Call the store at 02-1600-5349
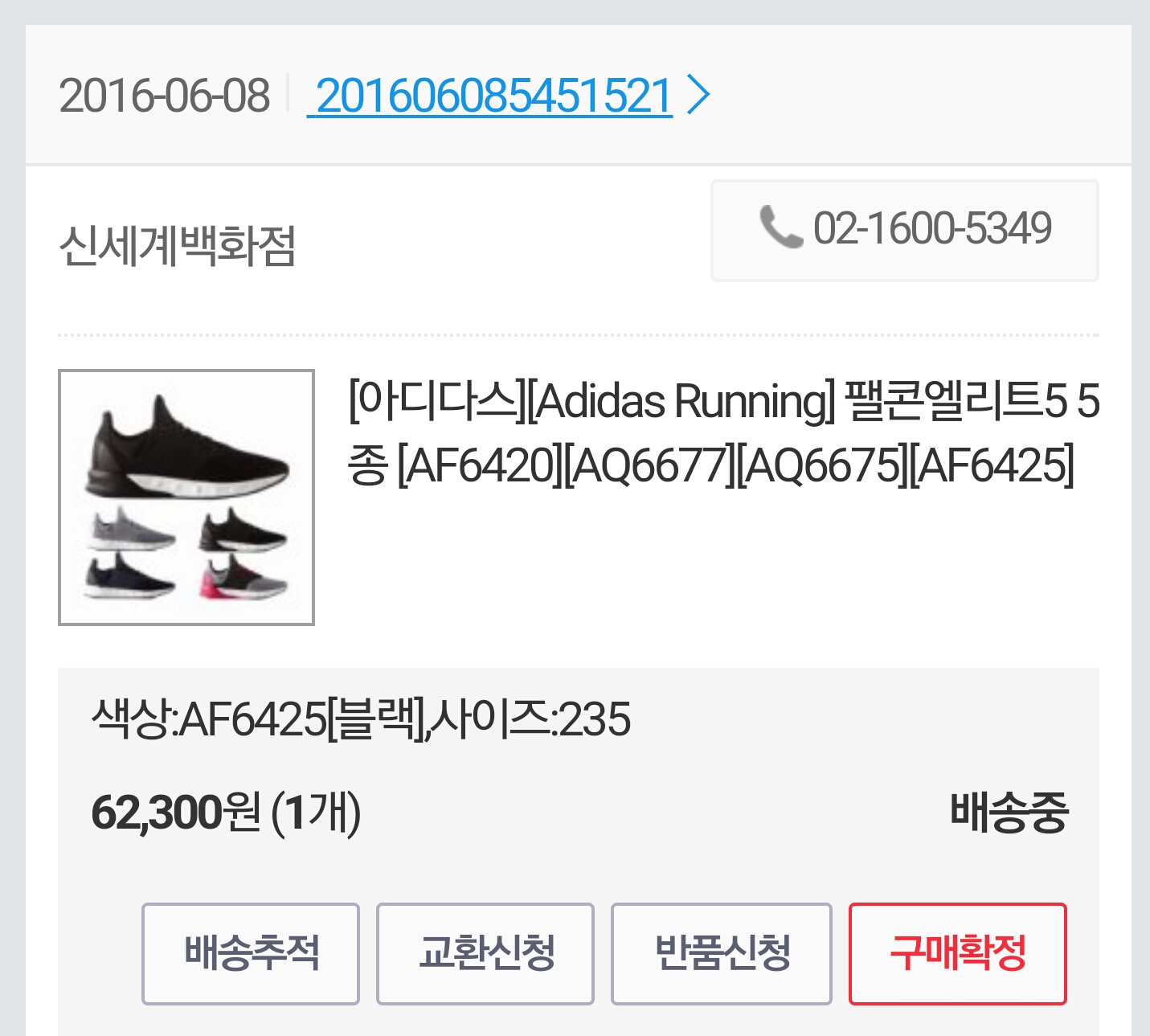Screen dimensions: 1150x1036 904,230
